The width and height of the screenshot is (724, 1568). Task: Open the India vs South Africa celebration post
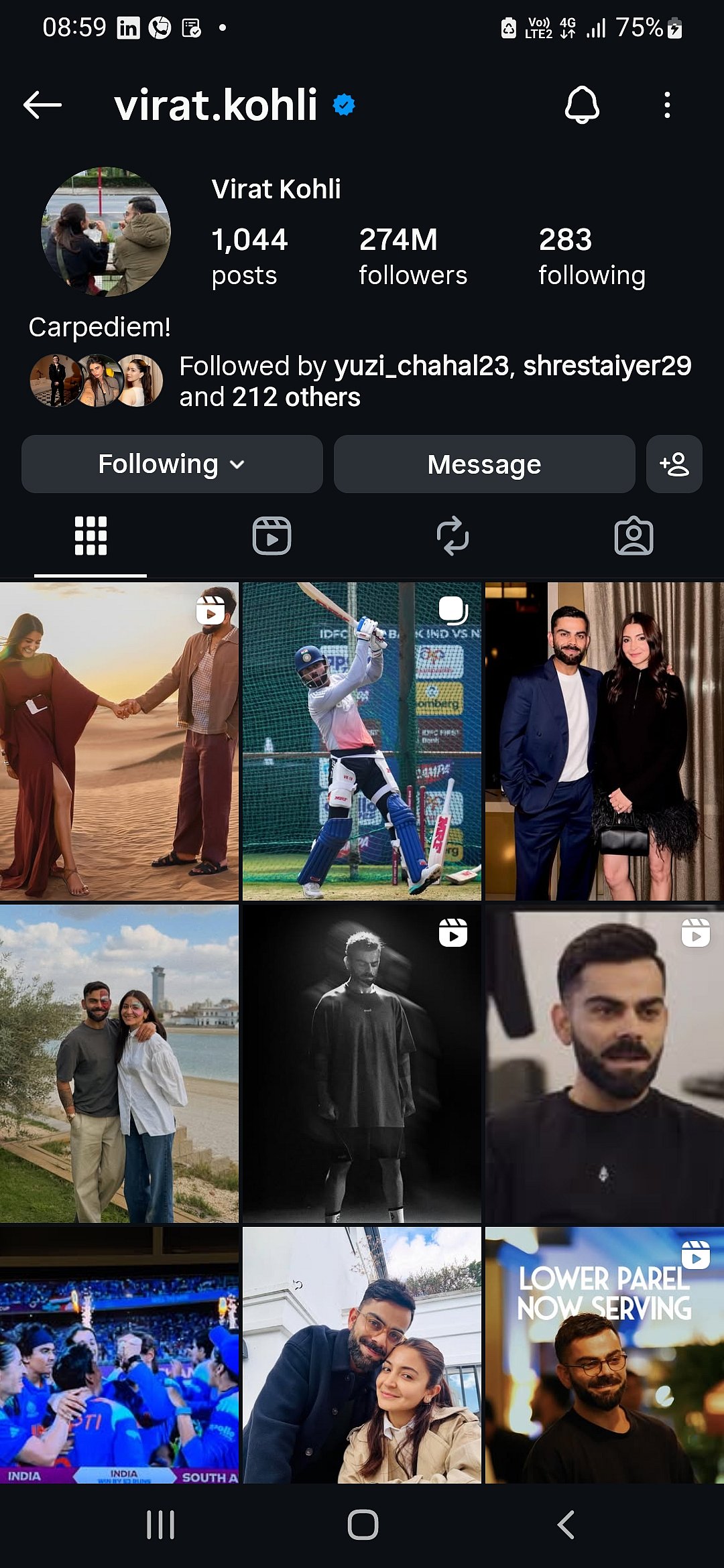tap(119, 1355)
